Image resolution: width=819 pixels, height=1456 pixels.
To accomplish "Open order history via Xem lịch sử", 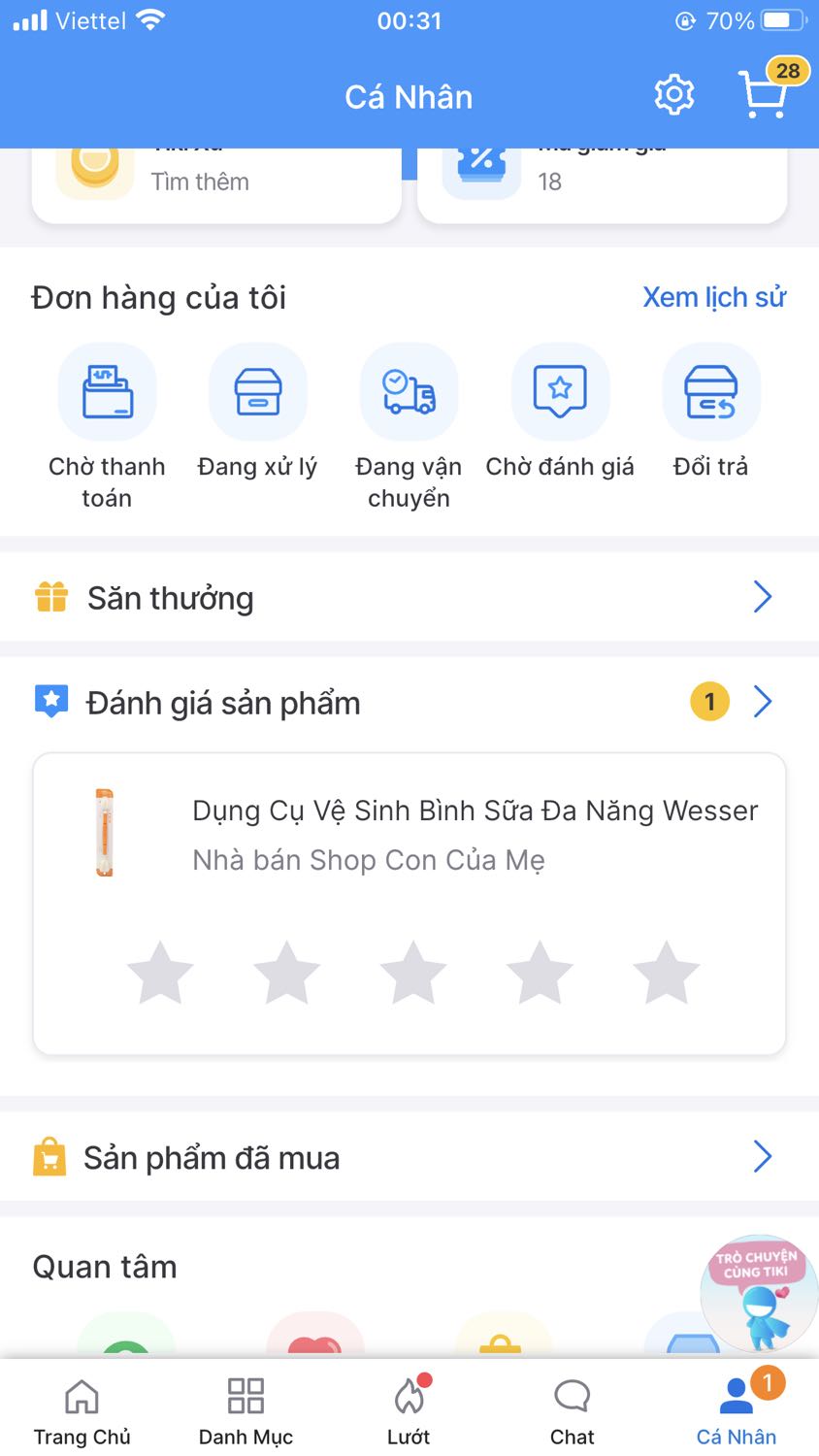I will pos(713,298).
